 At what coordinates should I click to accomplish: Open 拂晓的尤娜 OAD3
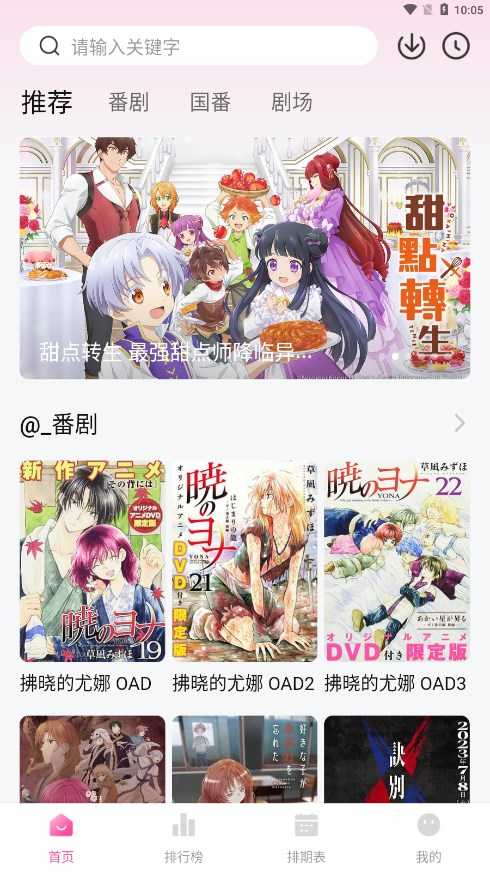click(397, 577)
